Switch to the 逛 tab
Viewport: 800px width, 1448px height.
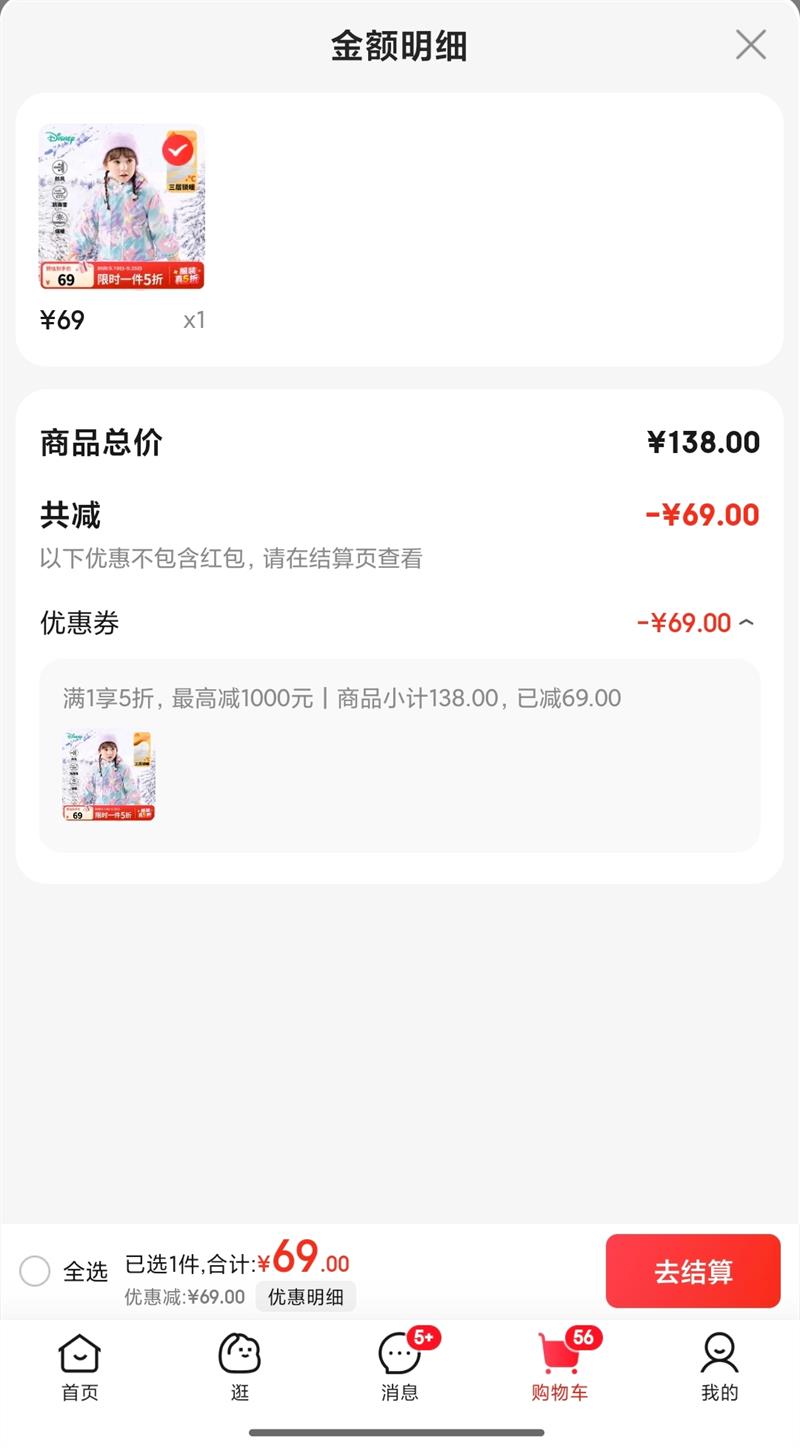coord(240,1367)
